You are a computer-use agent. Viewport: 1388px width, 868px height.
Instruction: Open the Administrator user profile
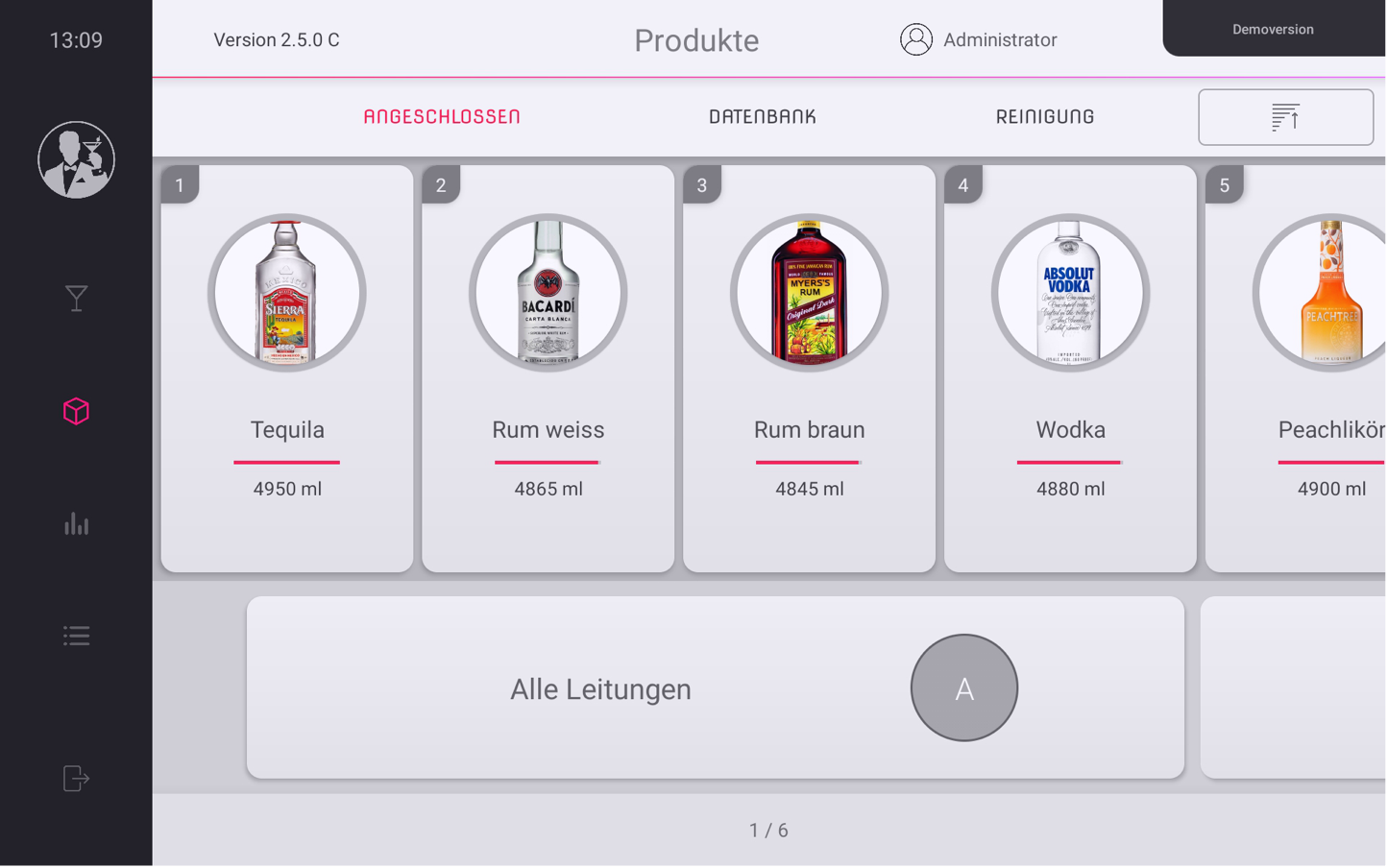(x=978, y=39)
